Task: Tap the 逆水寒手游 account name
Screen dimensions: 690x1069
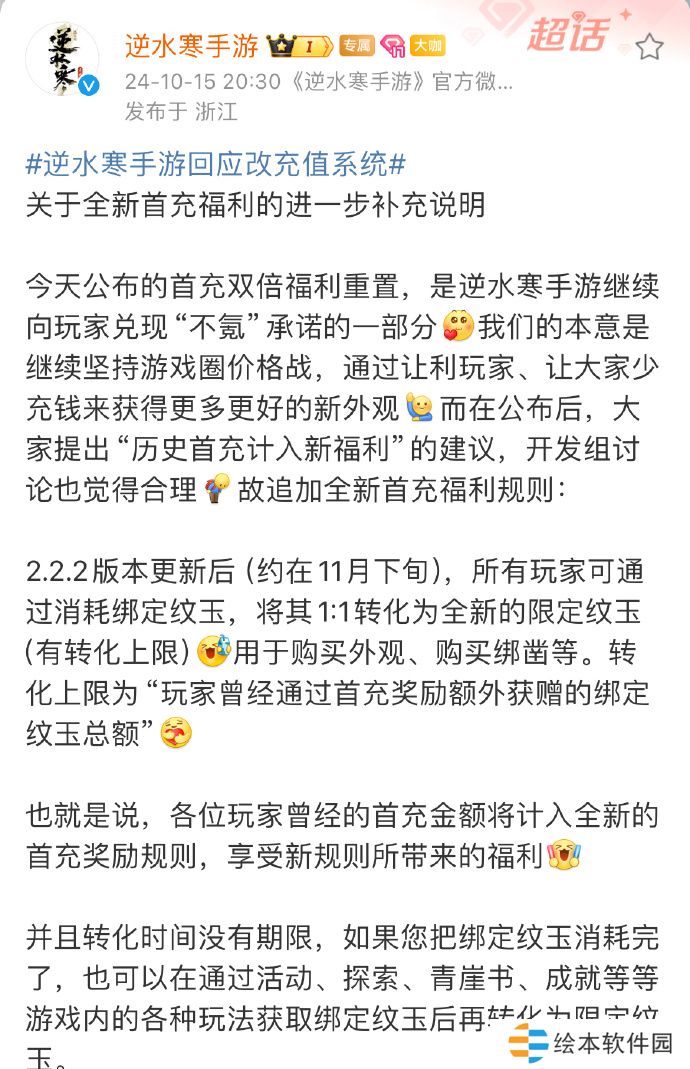Action: click(191, 45)
